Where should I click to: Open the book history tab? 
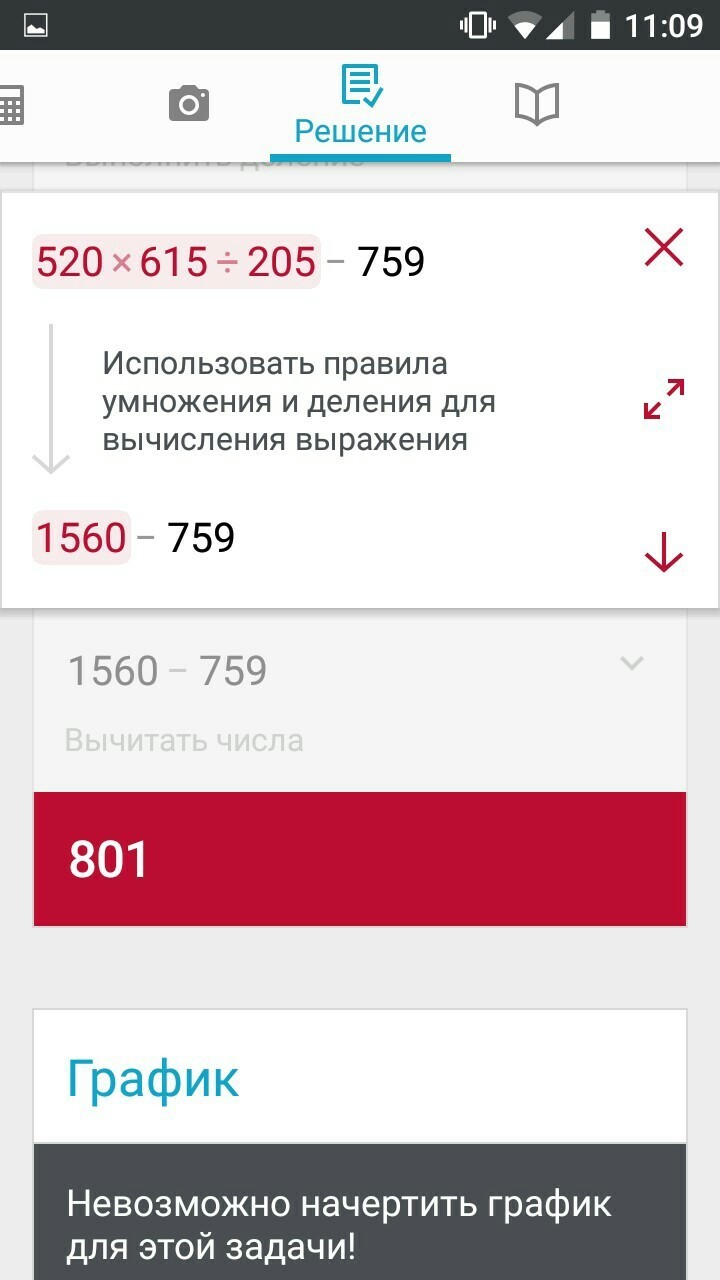click(537, 104)
